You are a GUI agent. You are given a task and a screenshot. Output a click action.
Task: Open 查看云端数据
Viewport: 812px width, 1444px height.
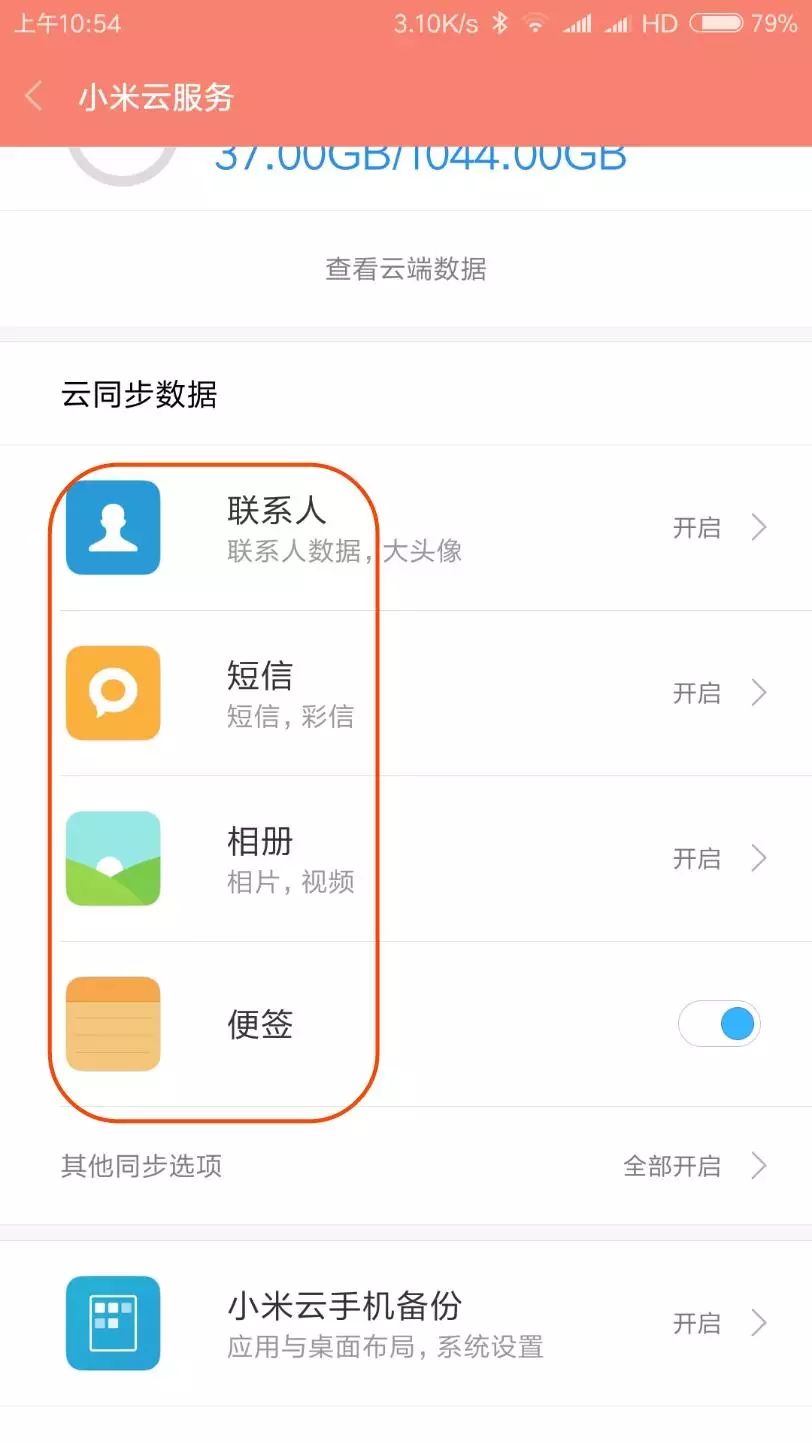(x=406, y=269)
